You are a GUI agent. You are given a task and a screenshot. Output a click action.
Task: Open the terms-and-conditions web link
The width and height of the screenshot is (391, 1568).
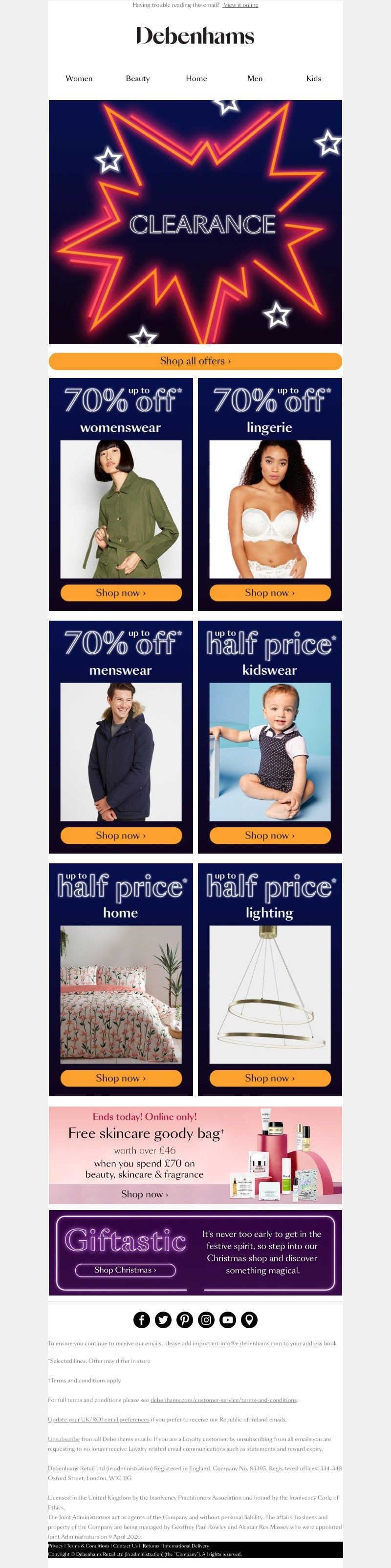point(223,1400)
